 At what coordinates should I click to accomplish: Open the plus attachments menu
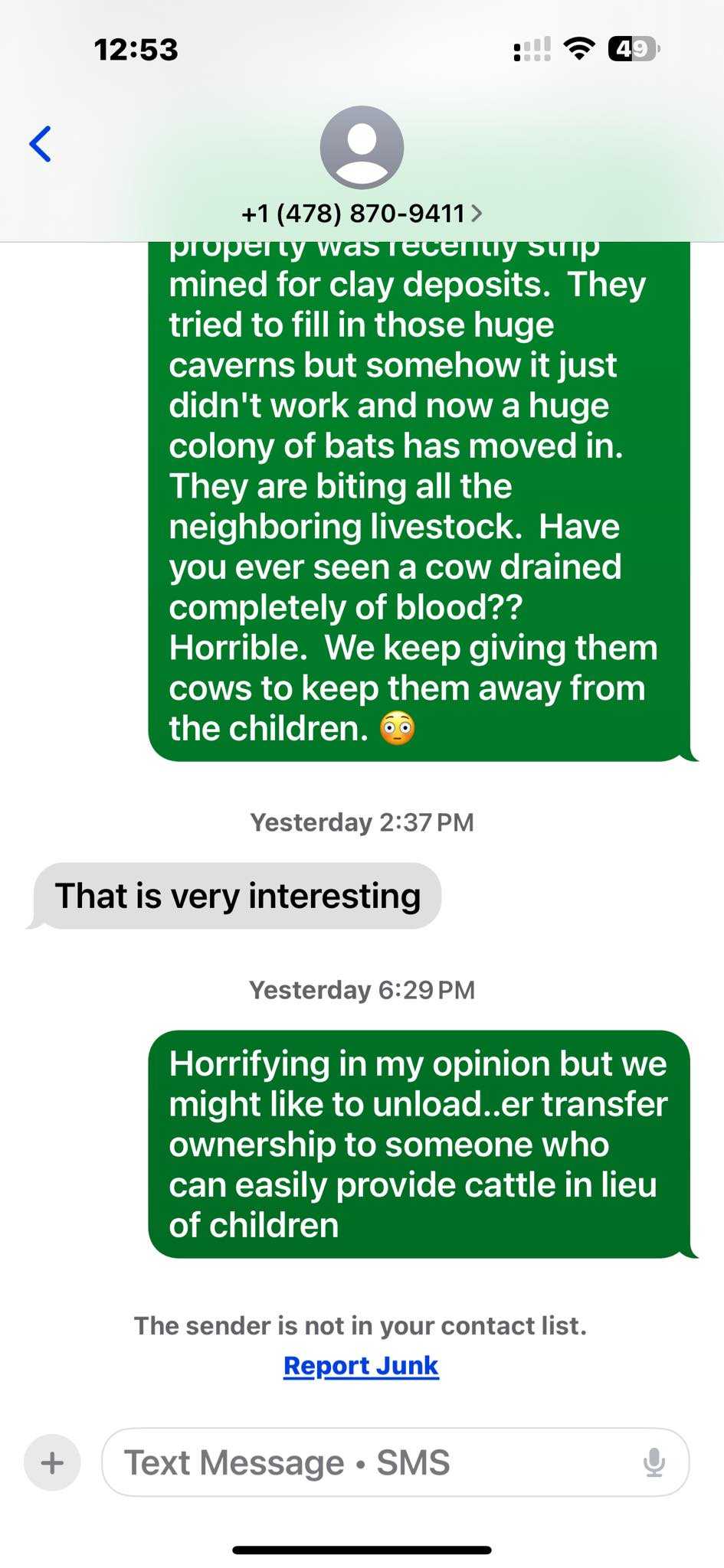pos(52,1463)
